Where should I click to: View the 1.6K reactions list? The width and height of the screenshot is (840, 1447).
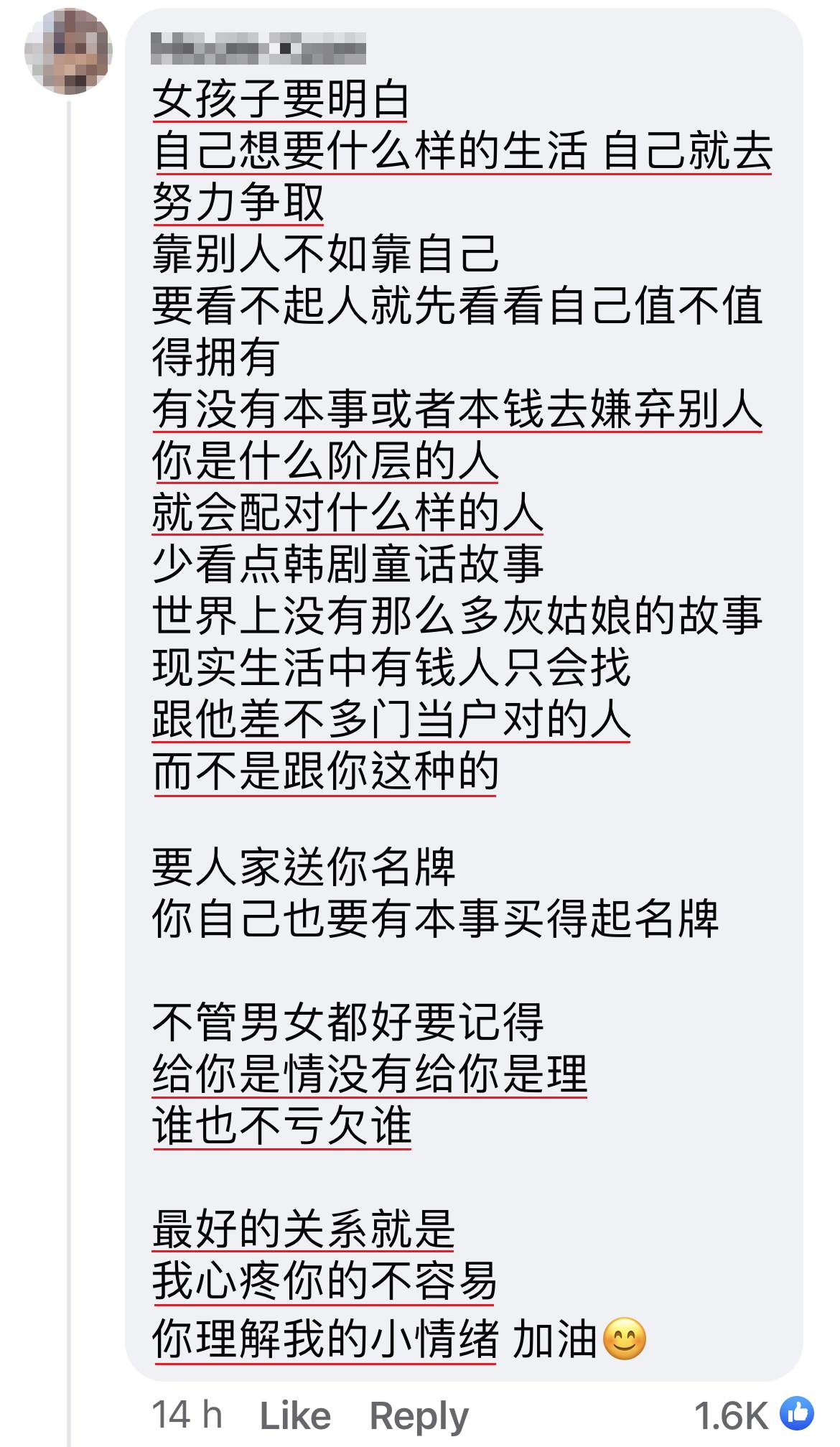tap(754, 1415)
